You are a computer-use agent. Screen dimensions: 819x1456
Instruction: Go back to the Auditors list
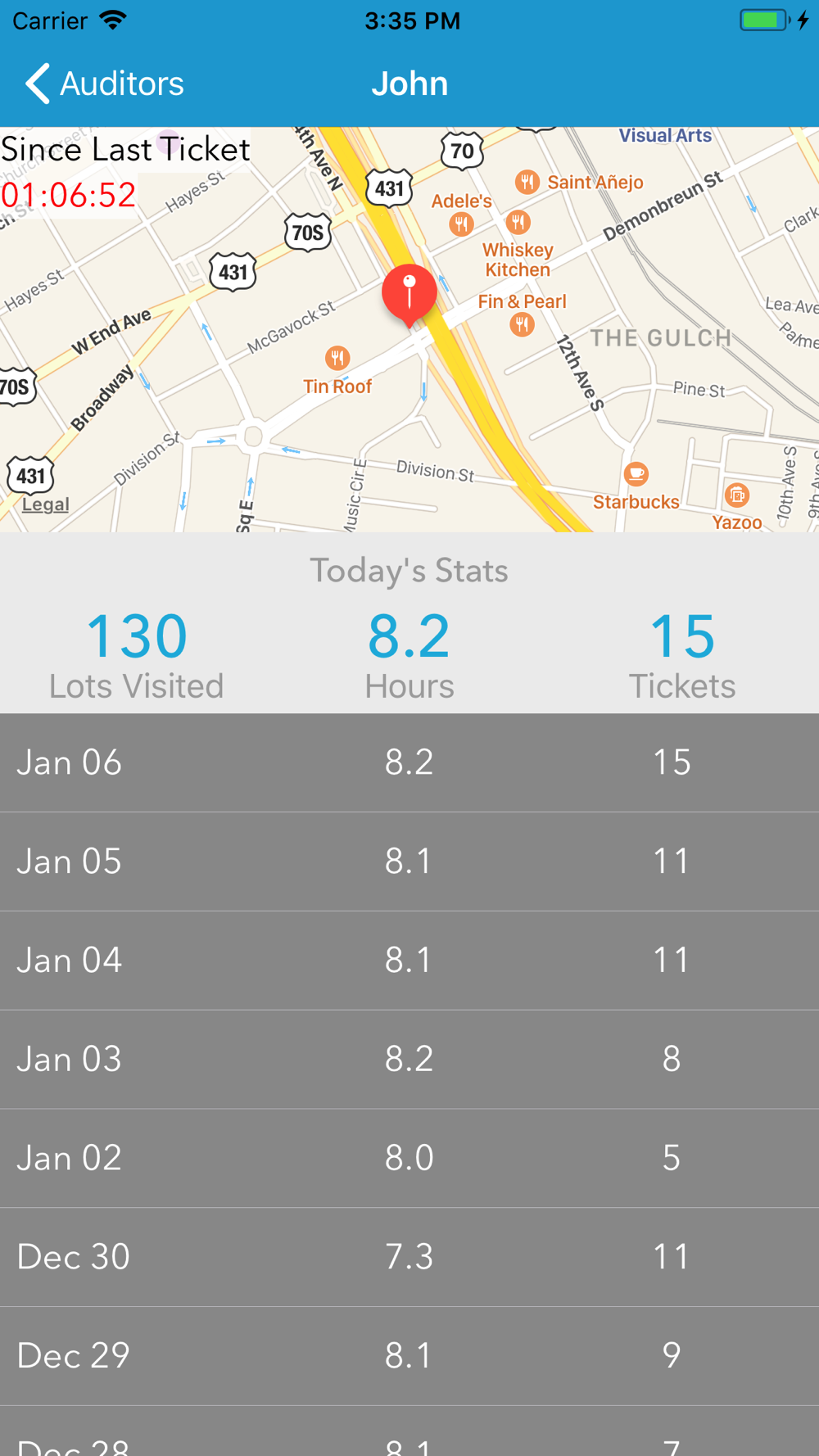104,84
